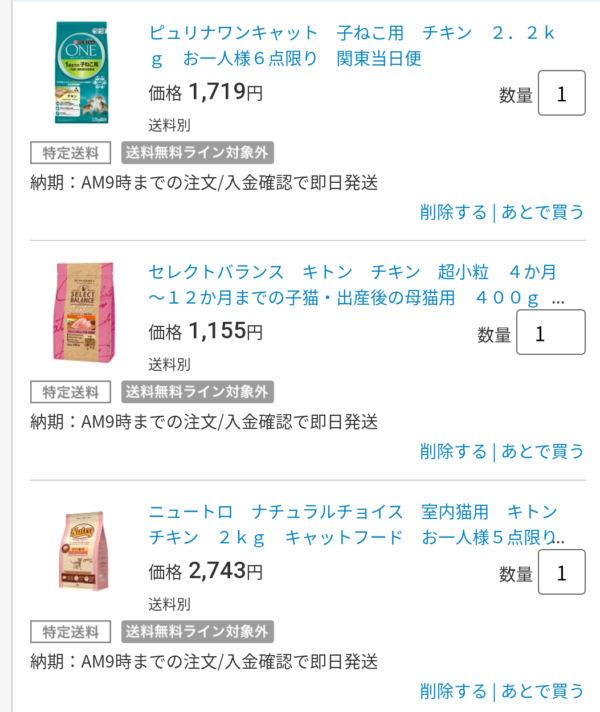
Task: Remove Nutro Natural Choice from cart
Action: tap(453, 691)
